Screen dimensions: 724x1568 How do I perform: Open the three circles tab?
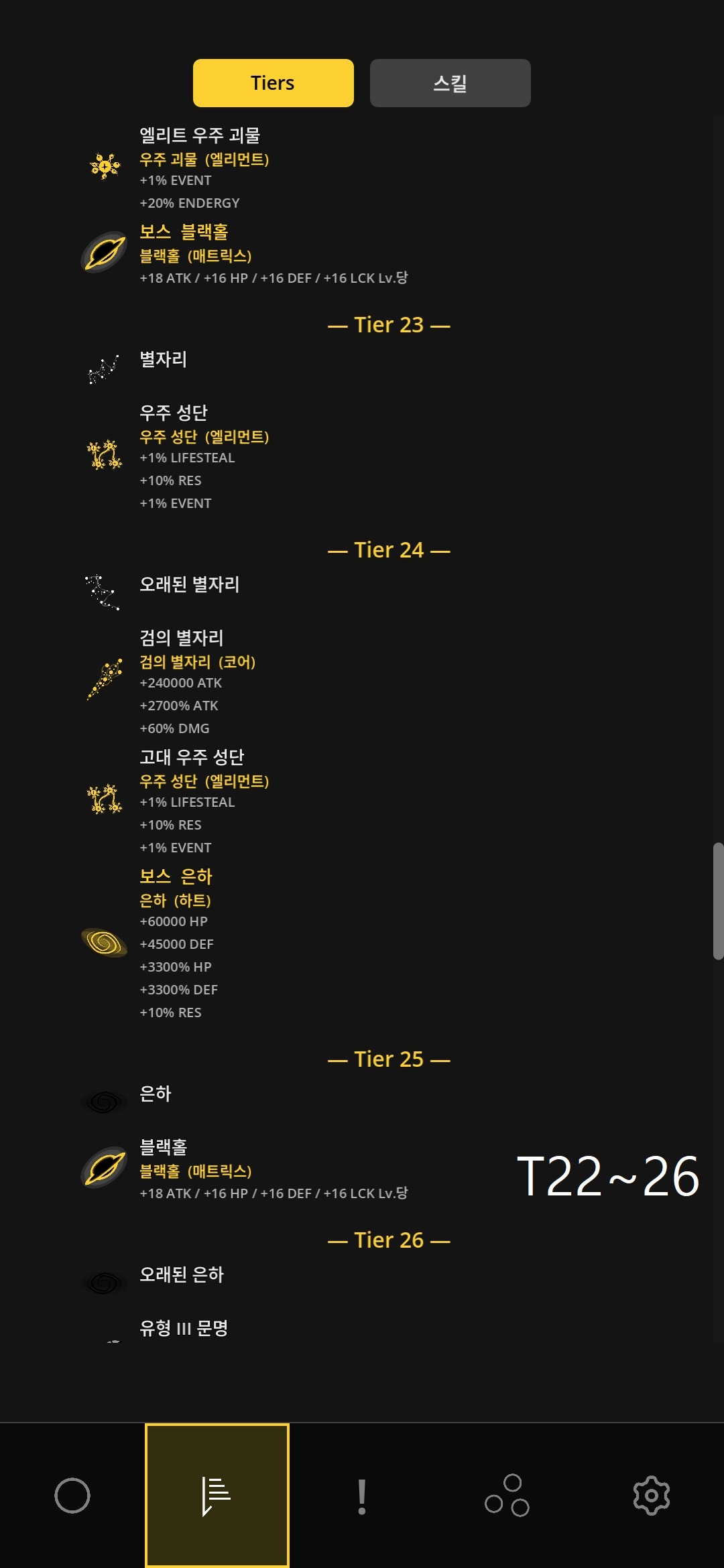point(507,1496)
